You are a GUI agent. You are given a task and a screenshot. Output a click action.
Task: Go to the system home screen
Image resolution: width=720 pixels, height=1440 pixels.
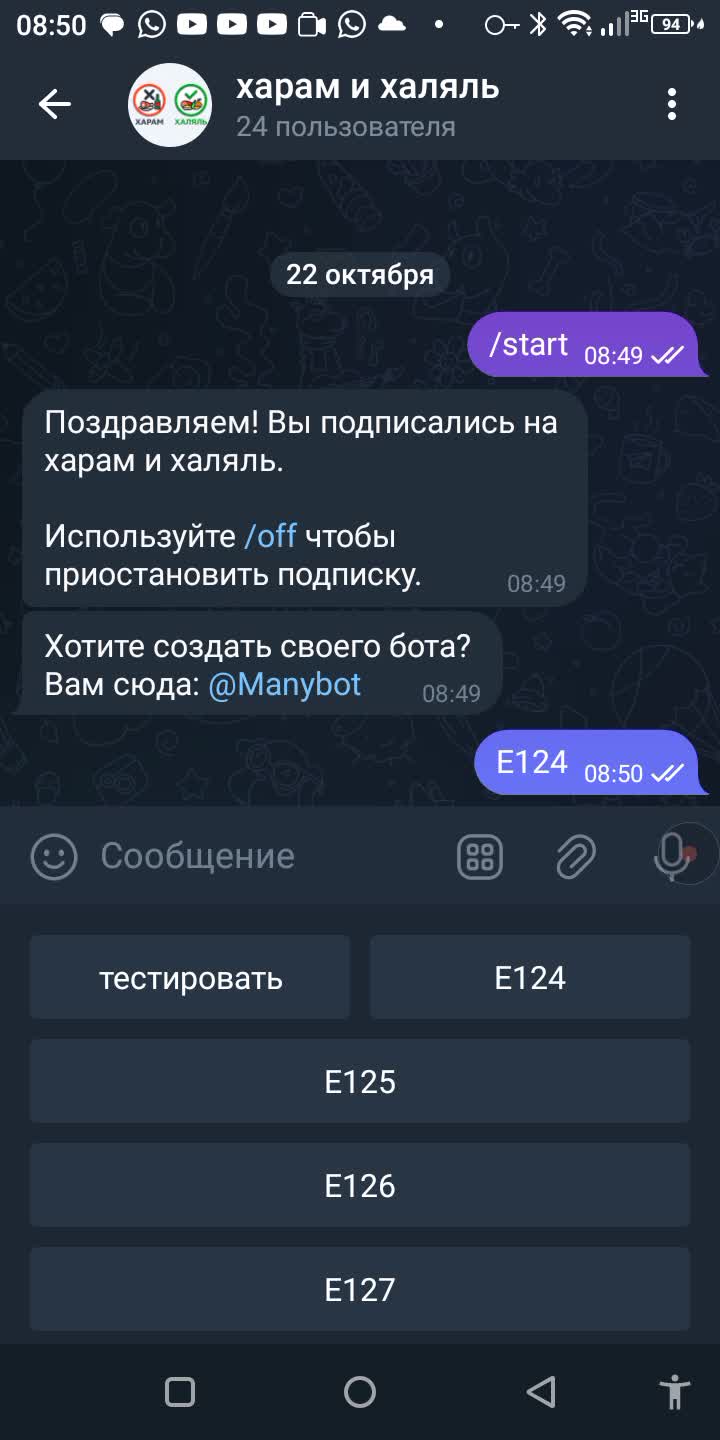tap(360, 1392)
